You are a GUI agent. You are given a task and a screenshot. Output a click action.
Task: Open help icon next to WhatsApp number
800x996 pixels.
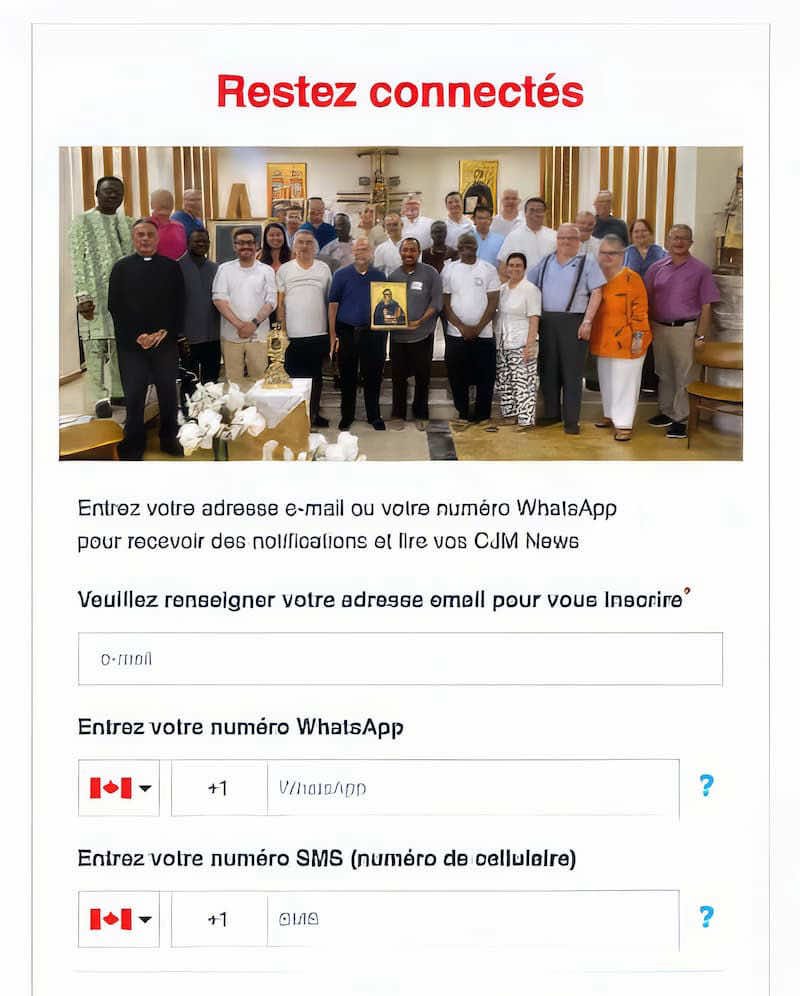[x=706, y=786]
